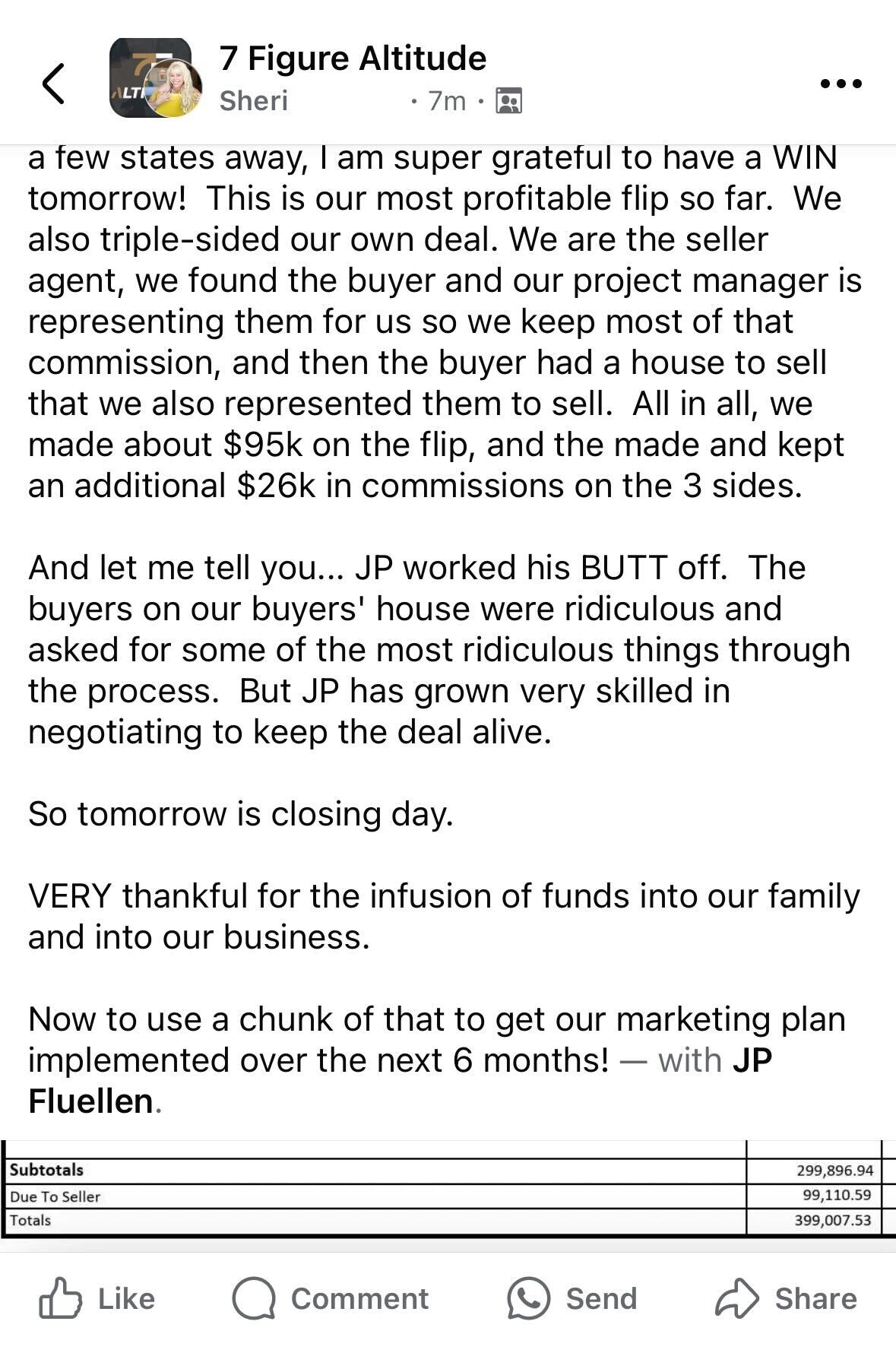This screenshot has width=896, height=1353.
Task: Comment on this post
Action: tap(330, 1298)
